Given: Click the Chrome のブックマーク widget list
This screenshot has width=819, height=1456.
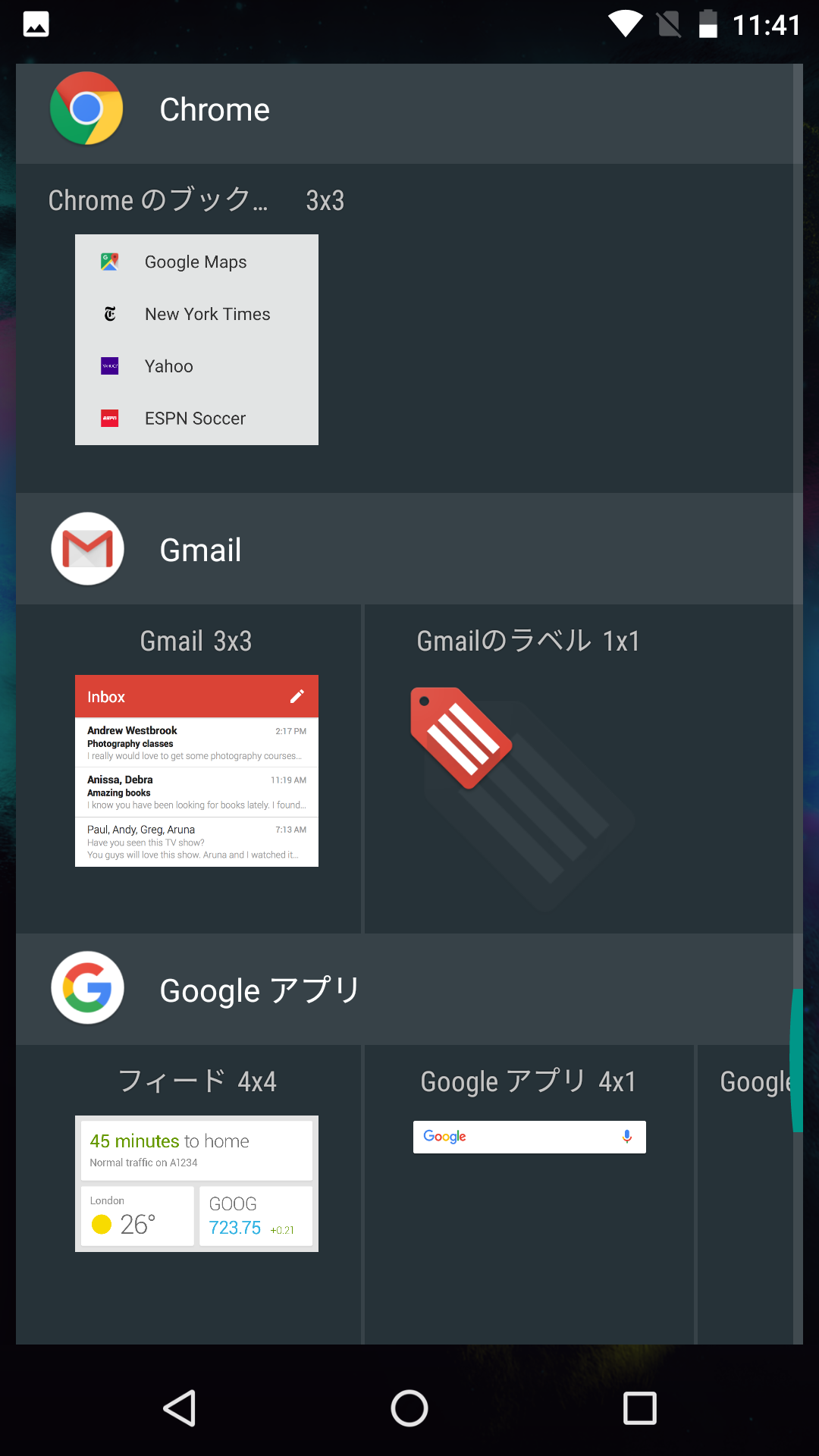Looking at the screenshot, I should tap(196, 339).
